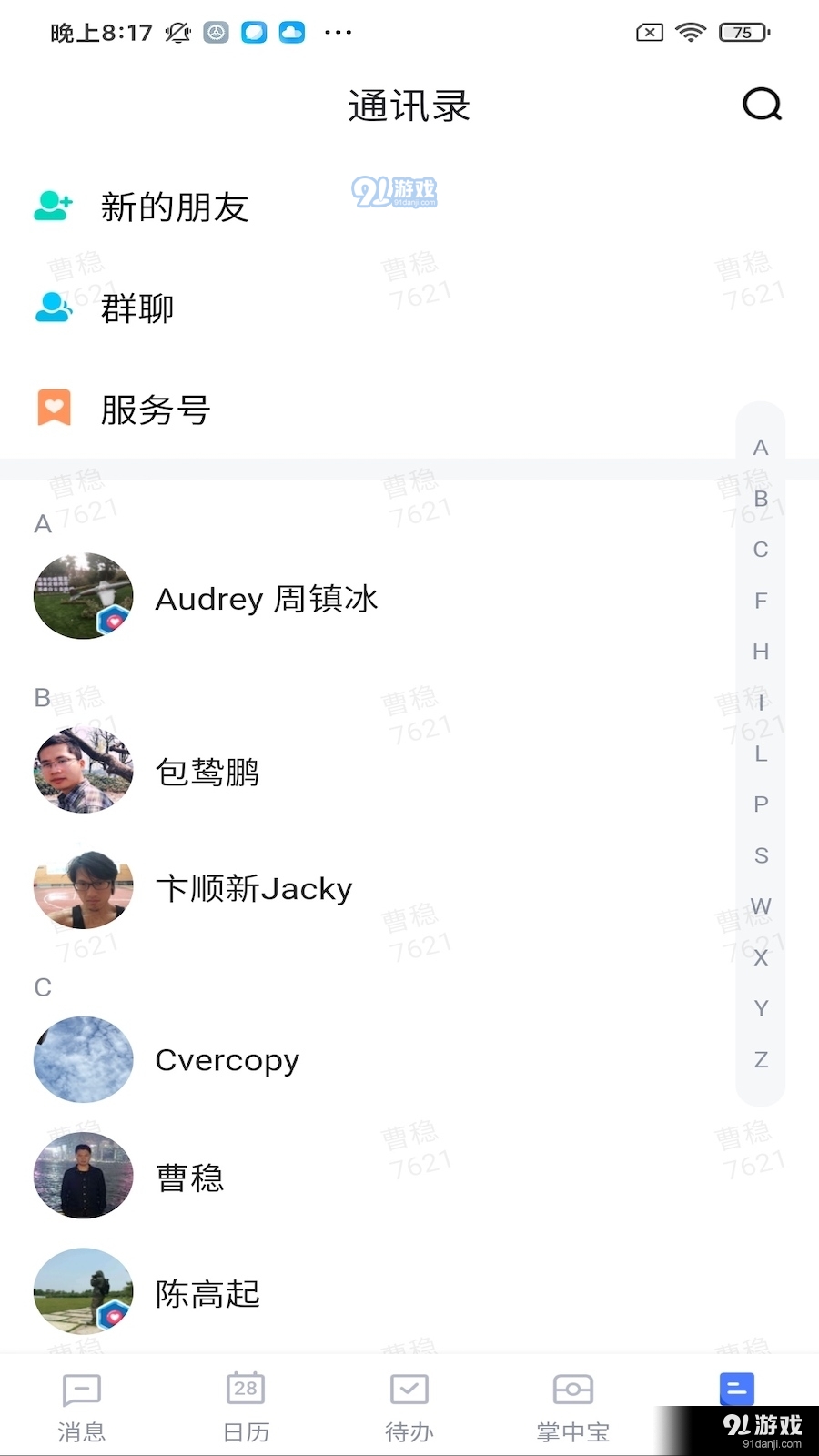Open the 服务号 (Service Accounts) icon
819x1456 pixels.
tap(53, 409)
